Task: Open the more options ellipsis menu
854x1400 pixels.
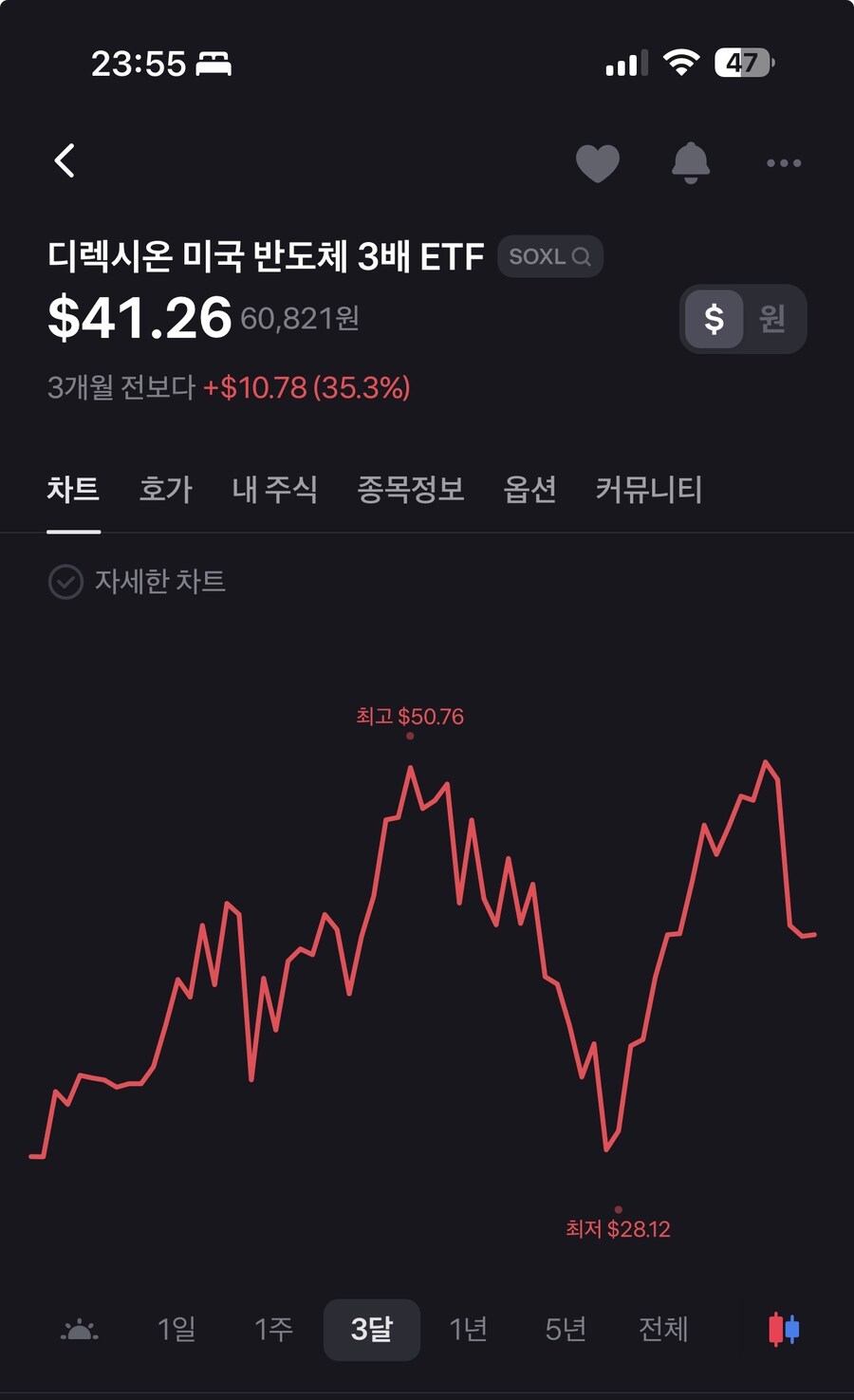Action: (x=782, y=161)
